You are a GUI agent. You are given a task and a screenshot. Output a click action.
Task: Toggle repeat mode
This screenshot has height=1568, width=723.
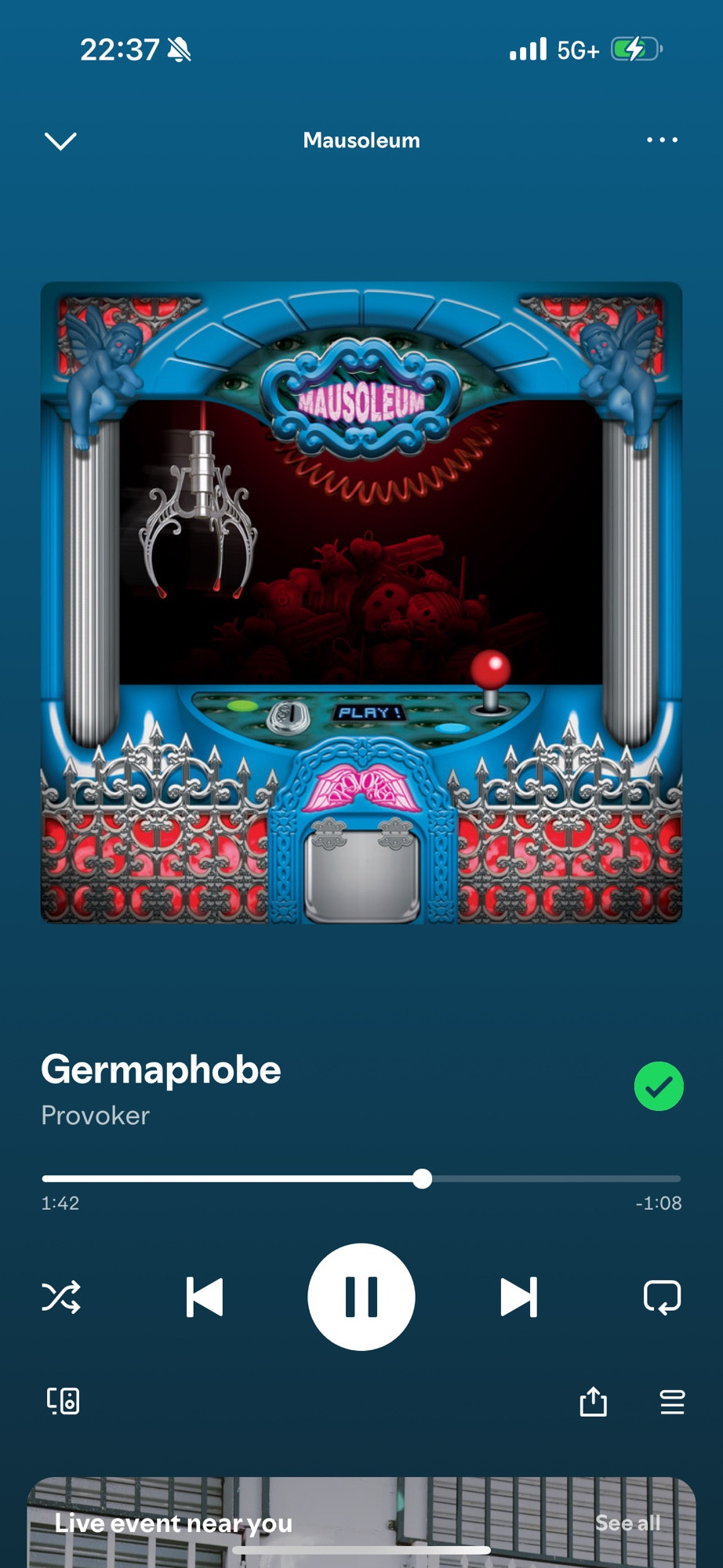click(x=662, y=1297)
